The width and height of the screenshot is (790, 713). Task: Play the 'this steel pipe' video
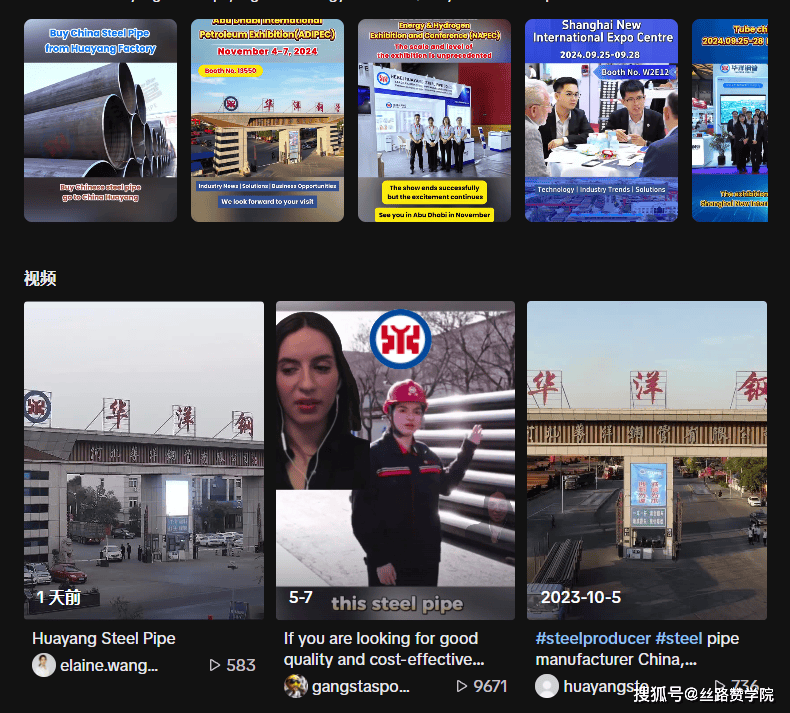point(395,460)
